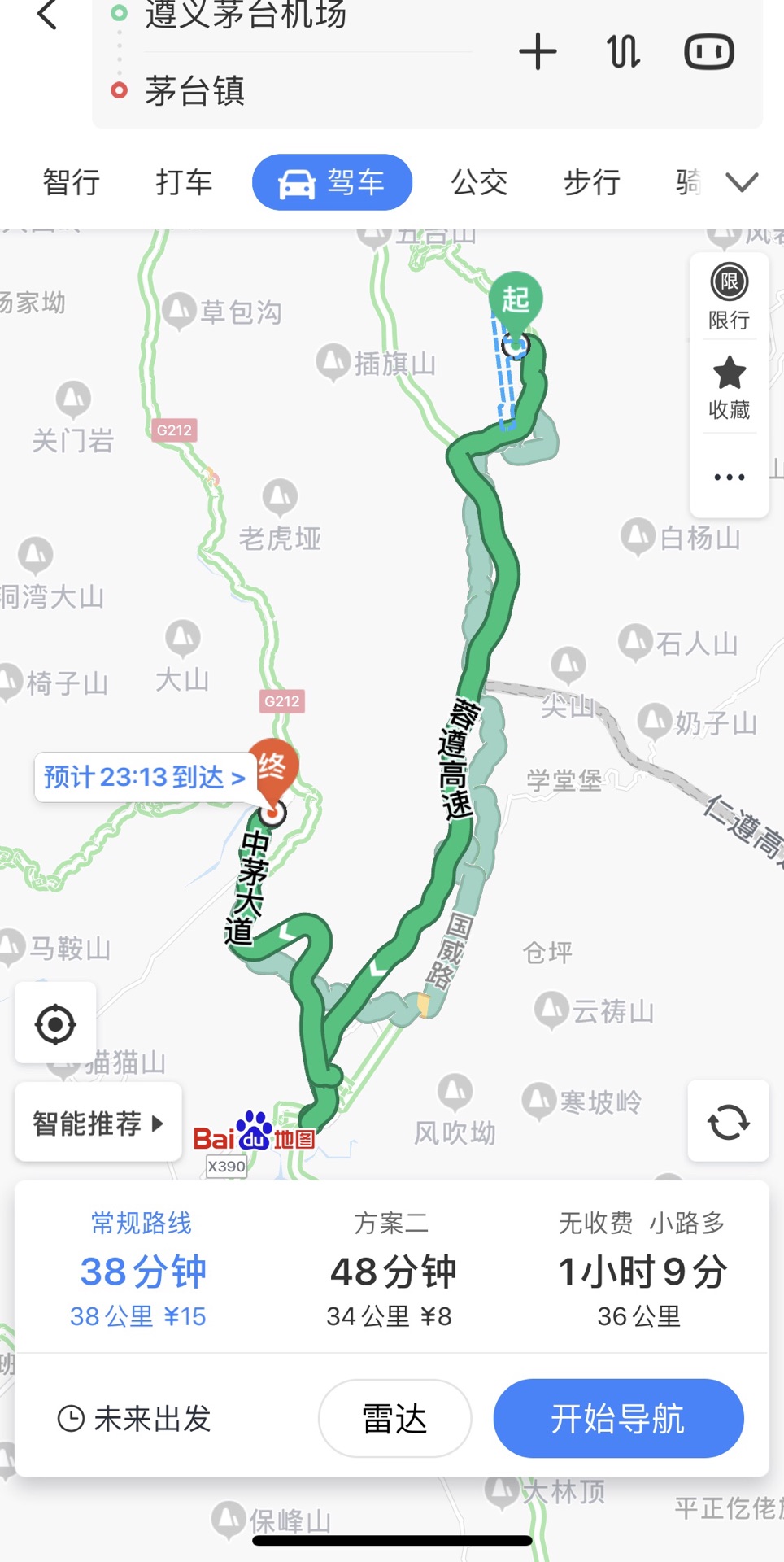Switch to the 公交 tab
784x1562 pixels.
(480, 182)
